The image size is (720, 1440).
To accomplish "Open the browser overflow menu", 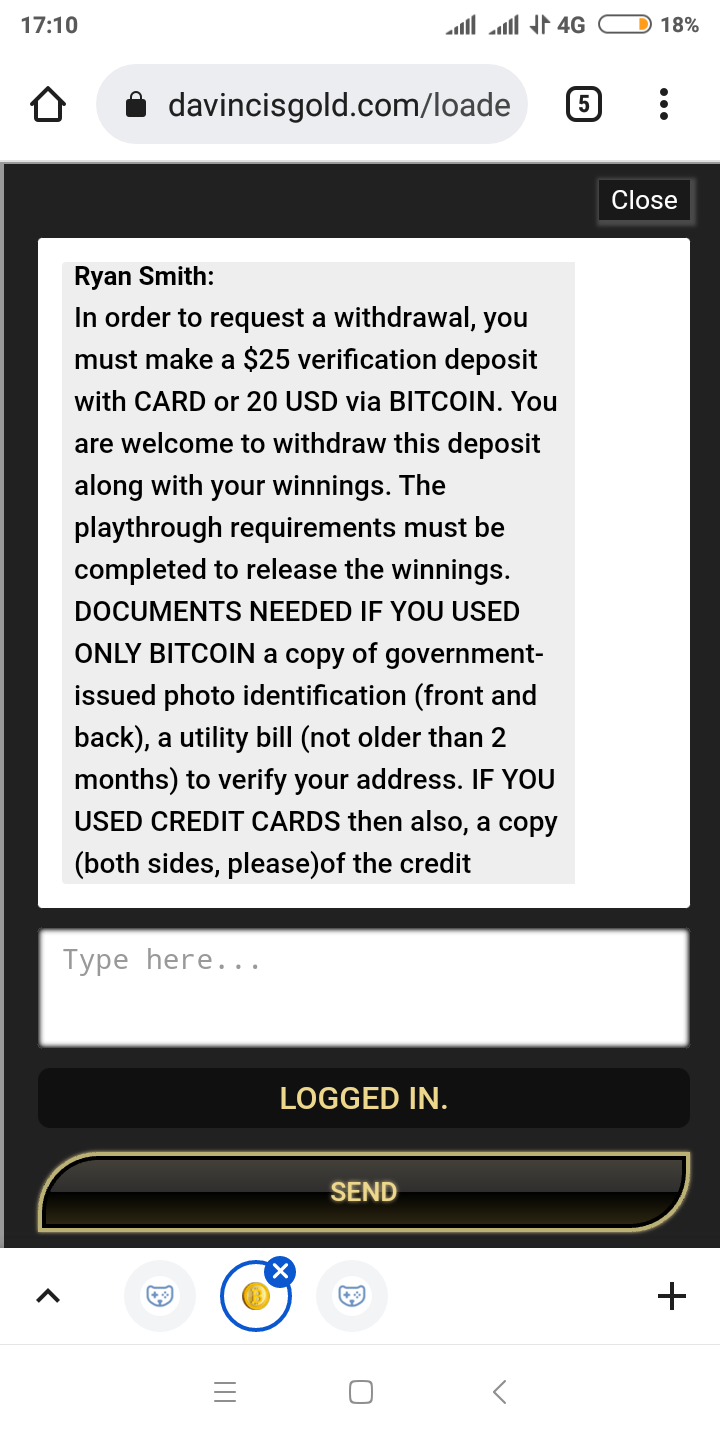I will point(664,104).
